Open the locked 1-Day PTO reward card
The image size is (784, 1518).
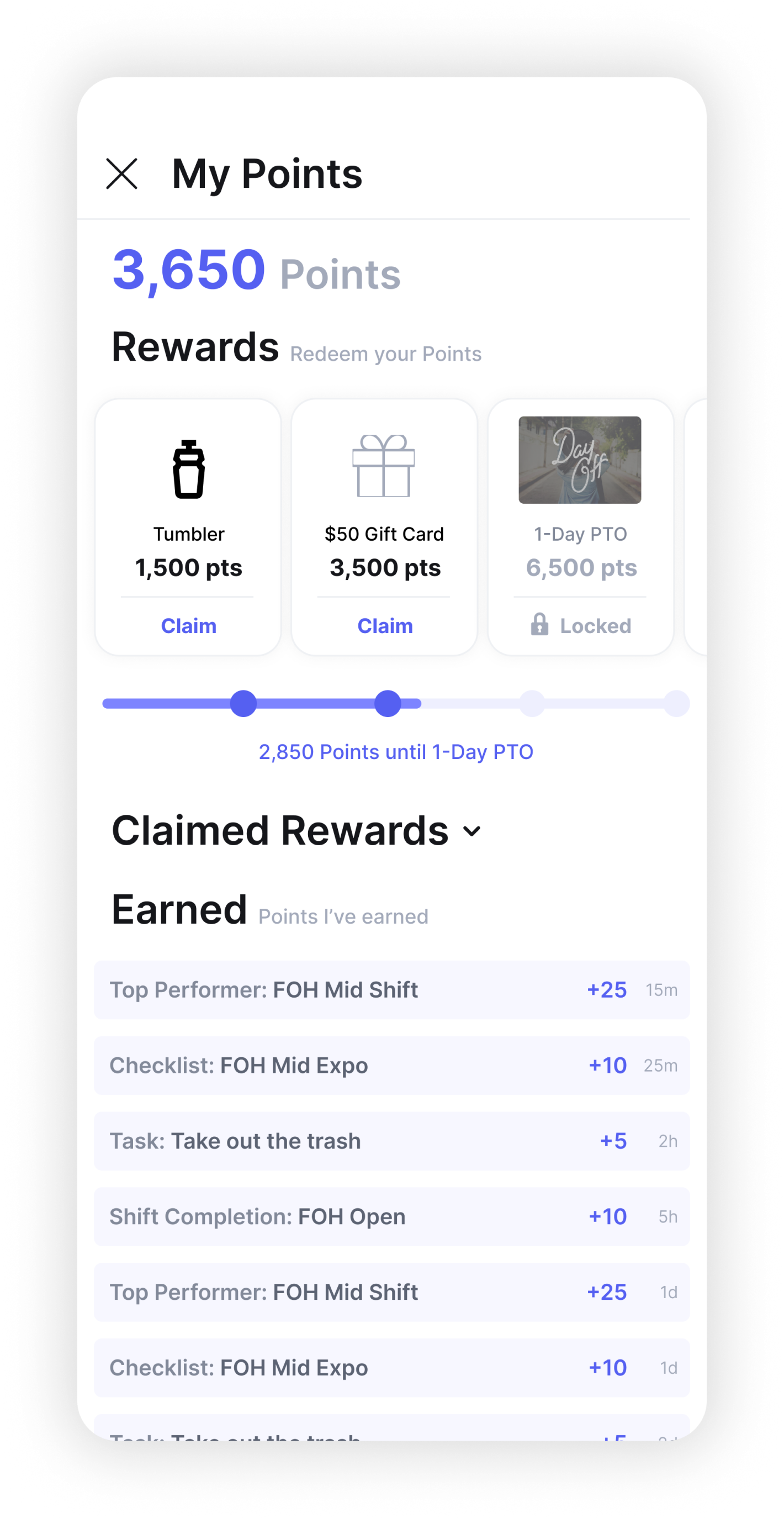[580, 526]
